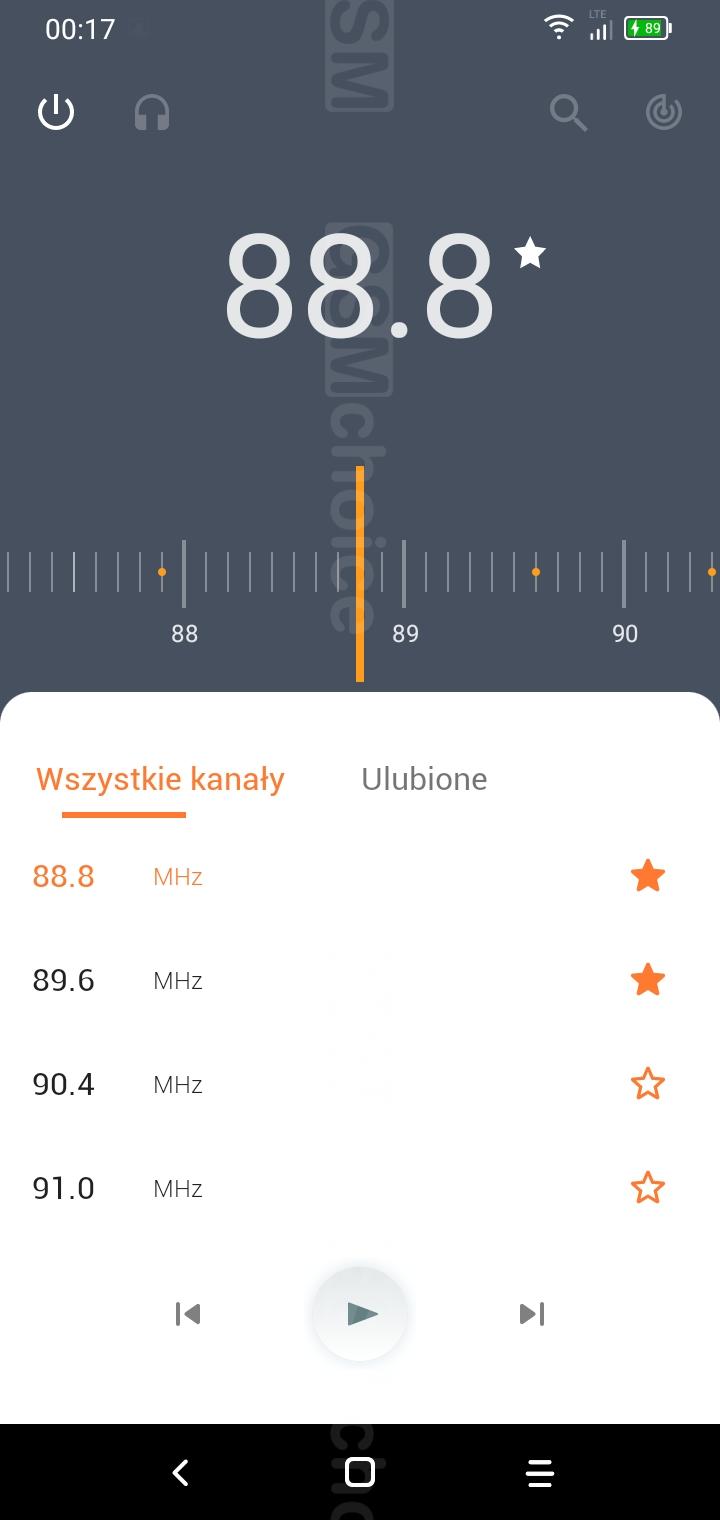Skip to the previous station
The width and height of the screenshot is (720, 1520).
coord(188,1314)
